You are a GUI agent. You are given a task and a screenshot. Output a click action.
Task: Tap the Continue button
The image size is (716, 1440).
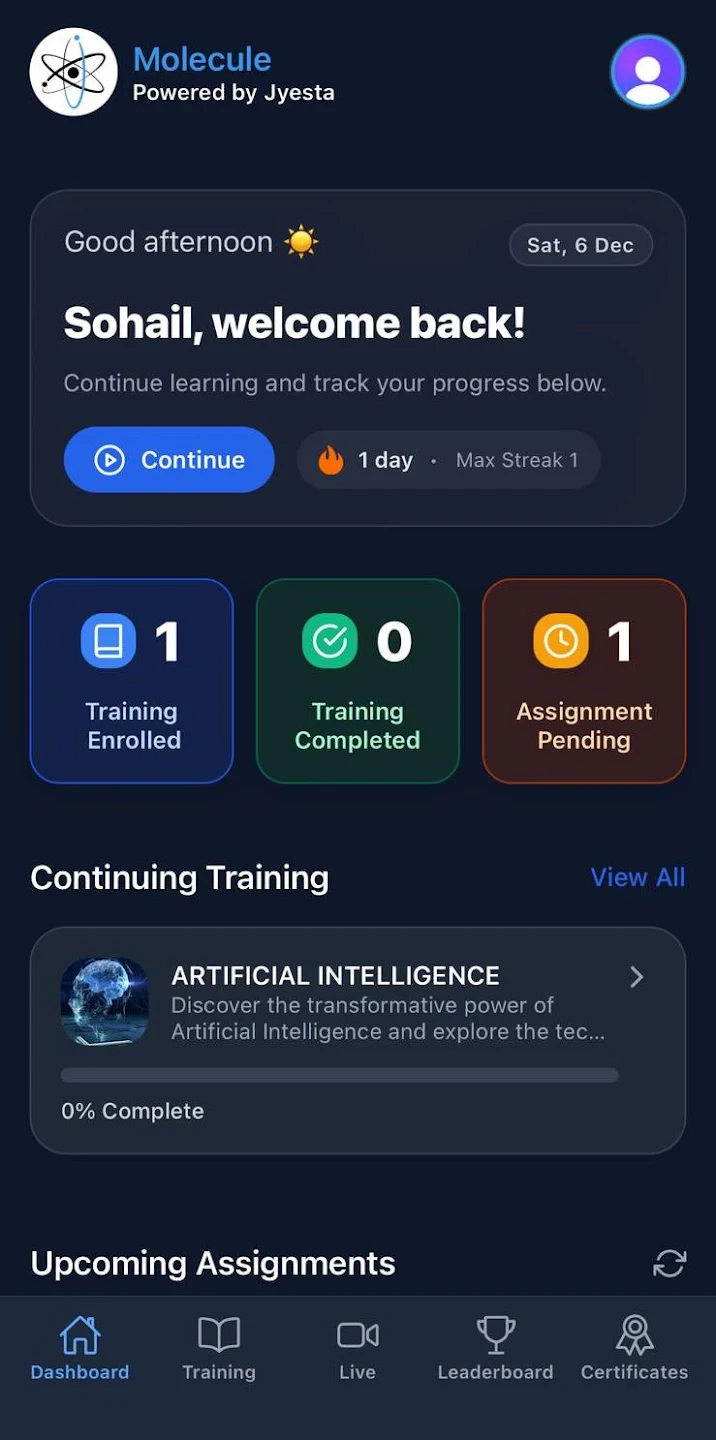click(x=169, y=460)
